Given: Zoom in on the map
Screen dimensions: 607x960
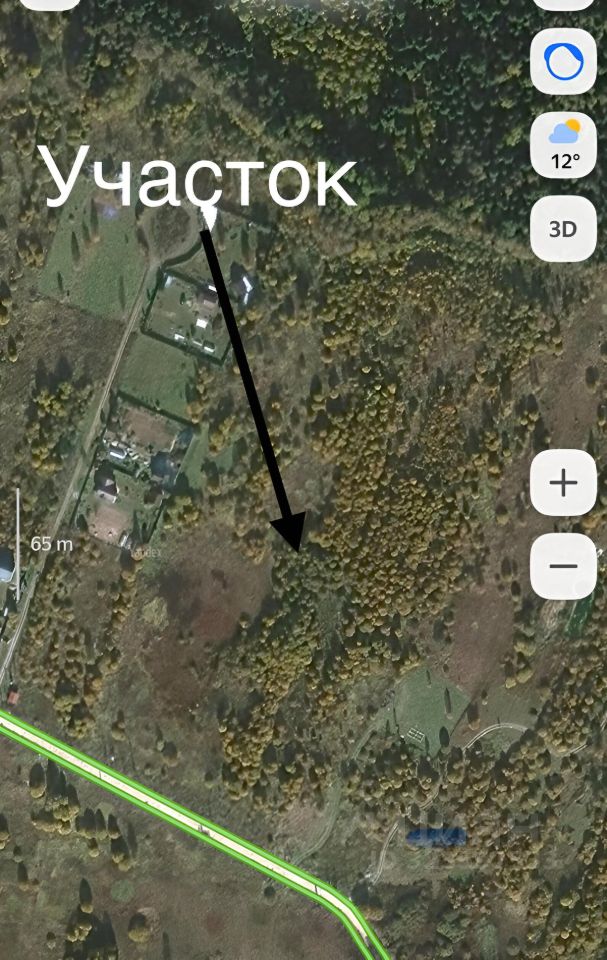Looking at the screenshot, I should coord(563,483).
